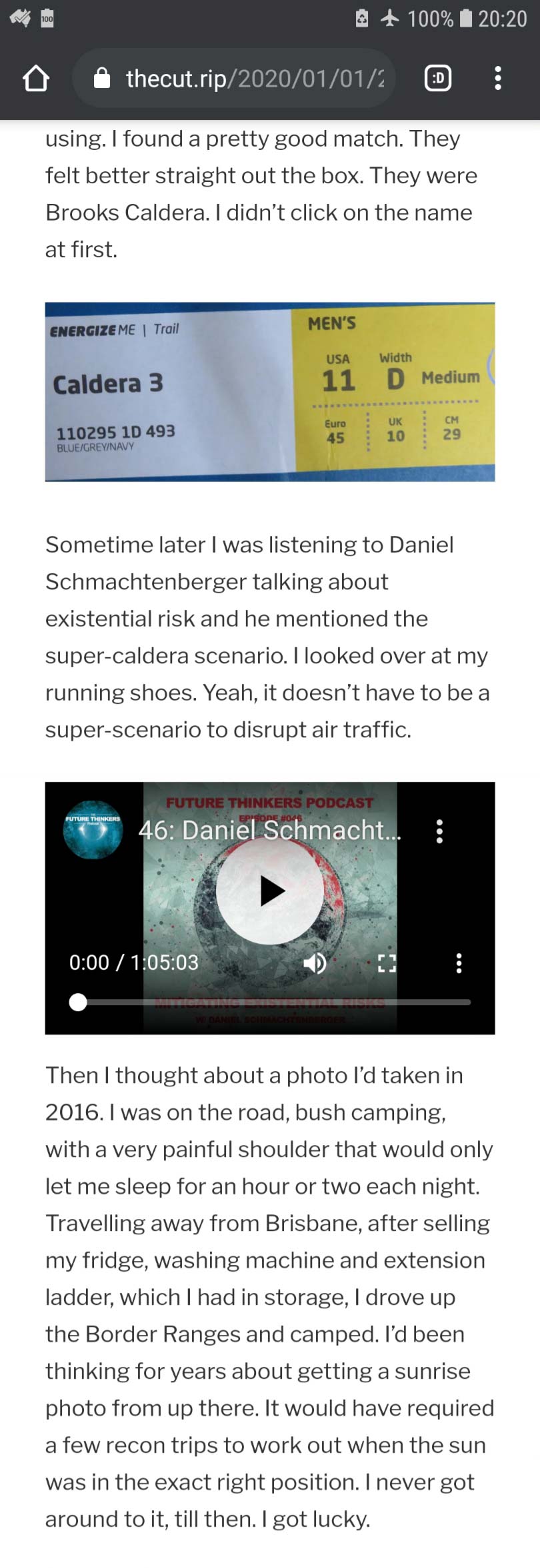Play the Daniel Schmachtenberger podcast

(270, 891)
